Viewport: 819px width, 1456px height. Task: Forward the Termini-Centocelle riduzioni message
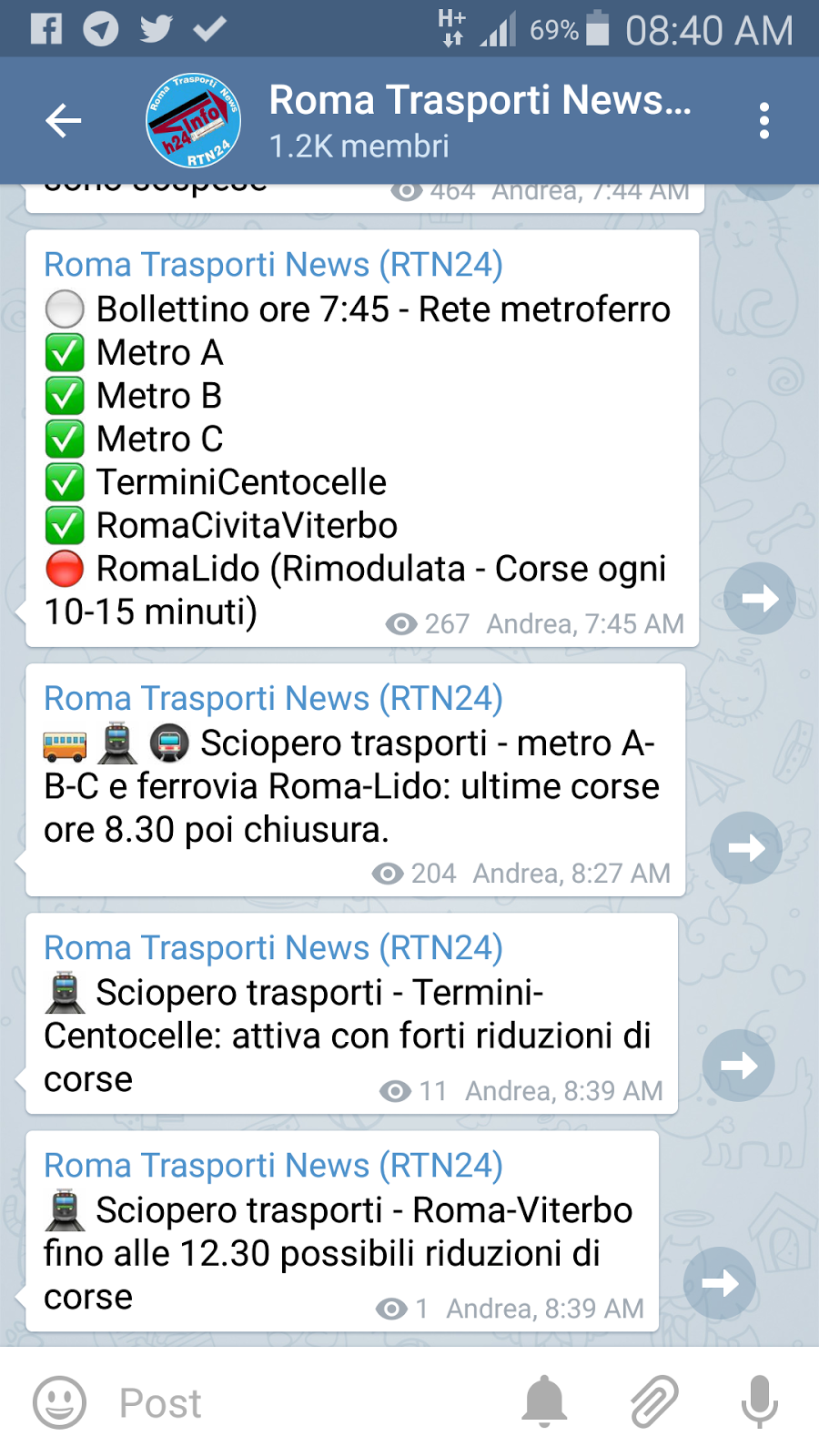(739, 1065)
